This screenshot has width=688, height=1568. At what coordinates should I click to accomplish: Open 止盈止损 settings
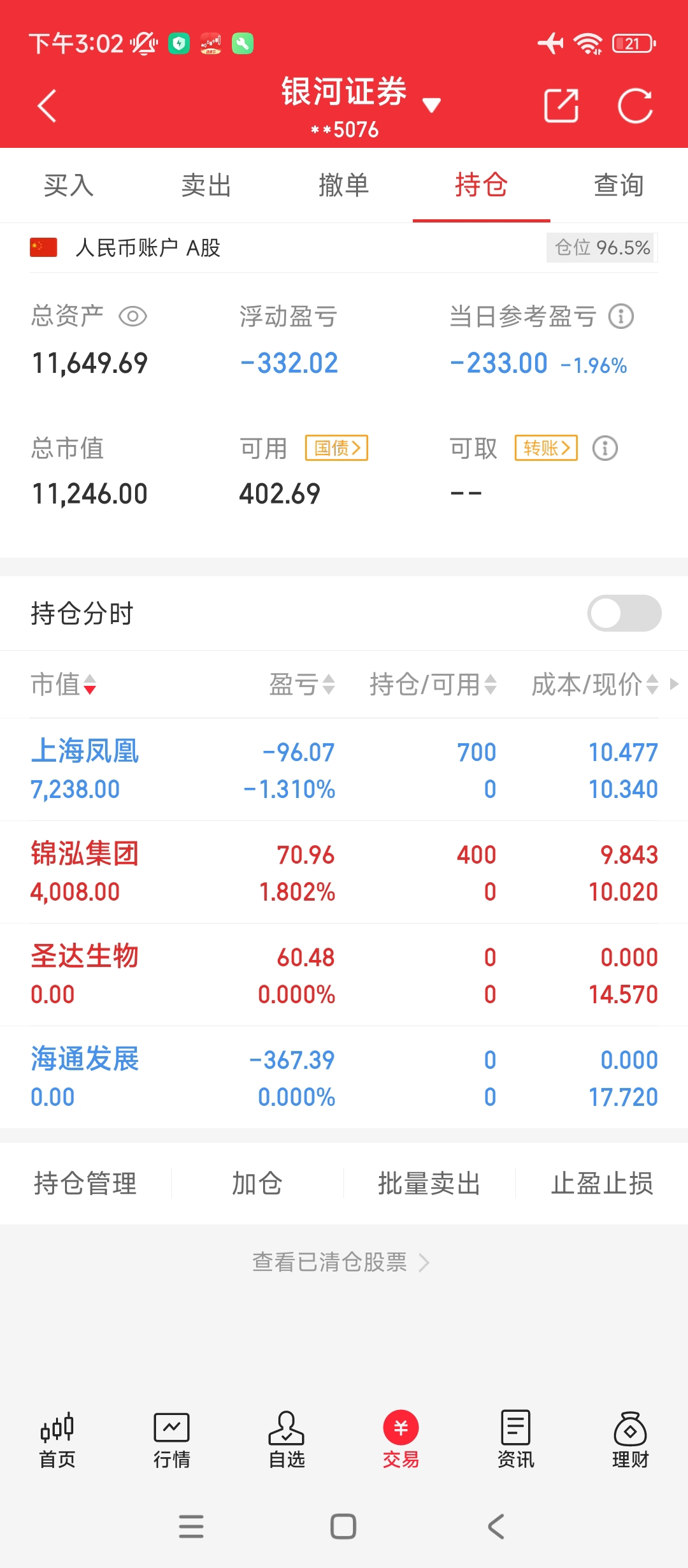coord(602,1183)
